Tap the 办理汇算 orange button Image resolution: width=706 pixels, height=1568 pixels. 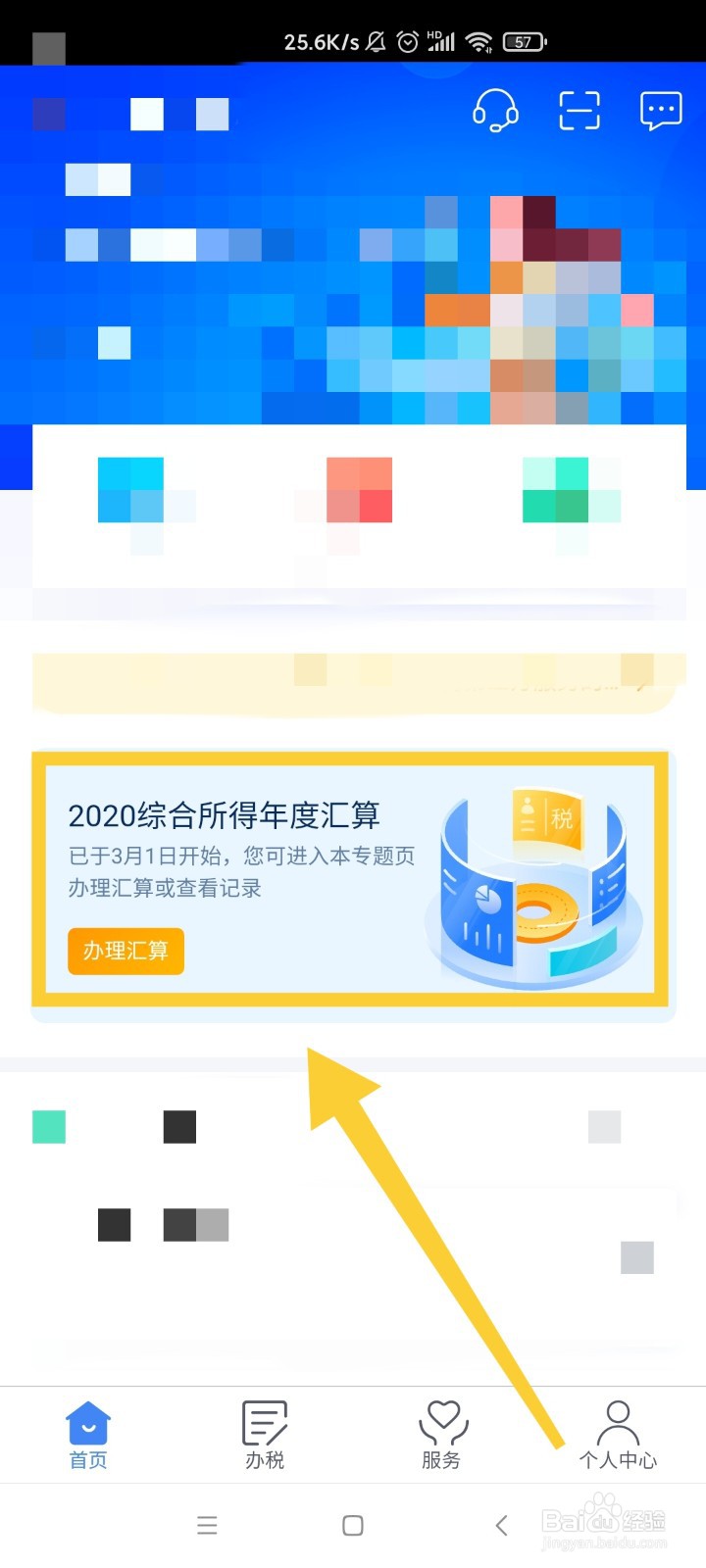point(126,951)
